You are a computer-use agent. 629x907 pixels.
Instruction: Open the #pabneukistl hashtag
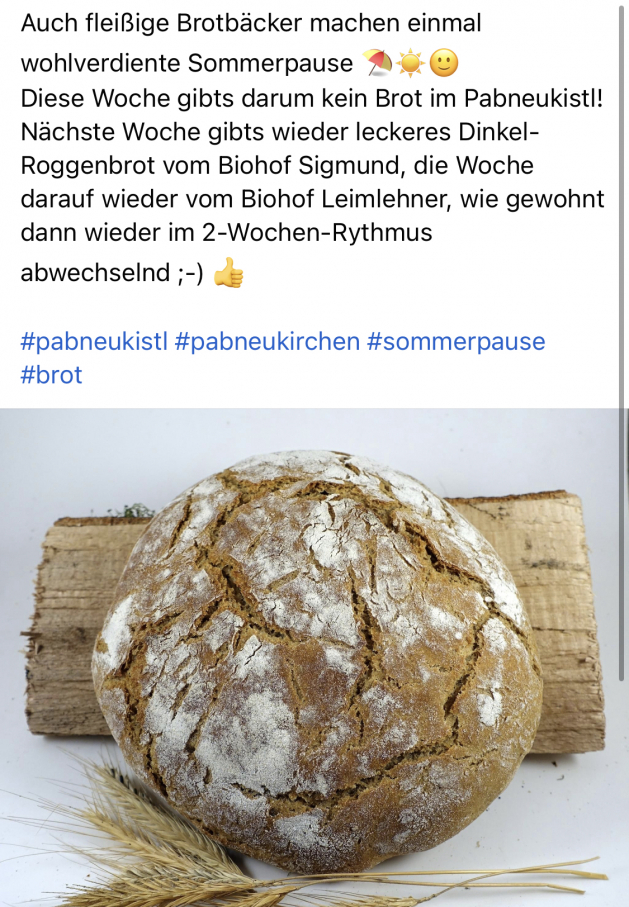[x=93, y=341]
